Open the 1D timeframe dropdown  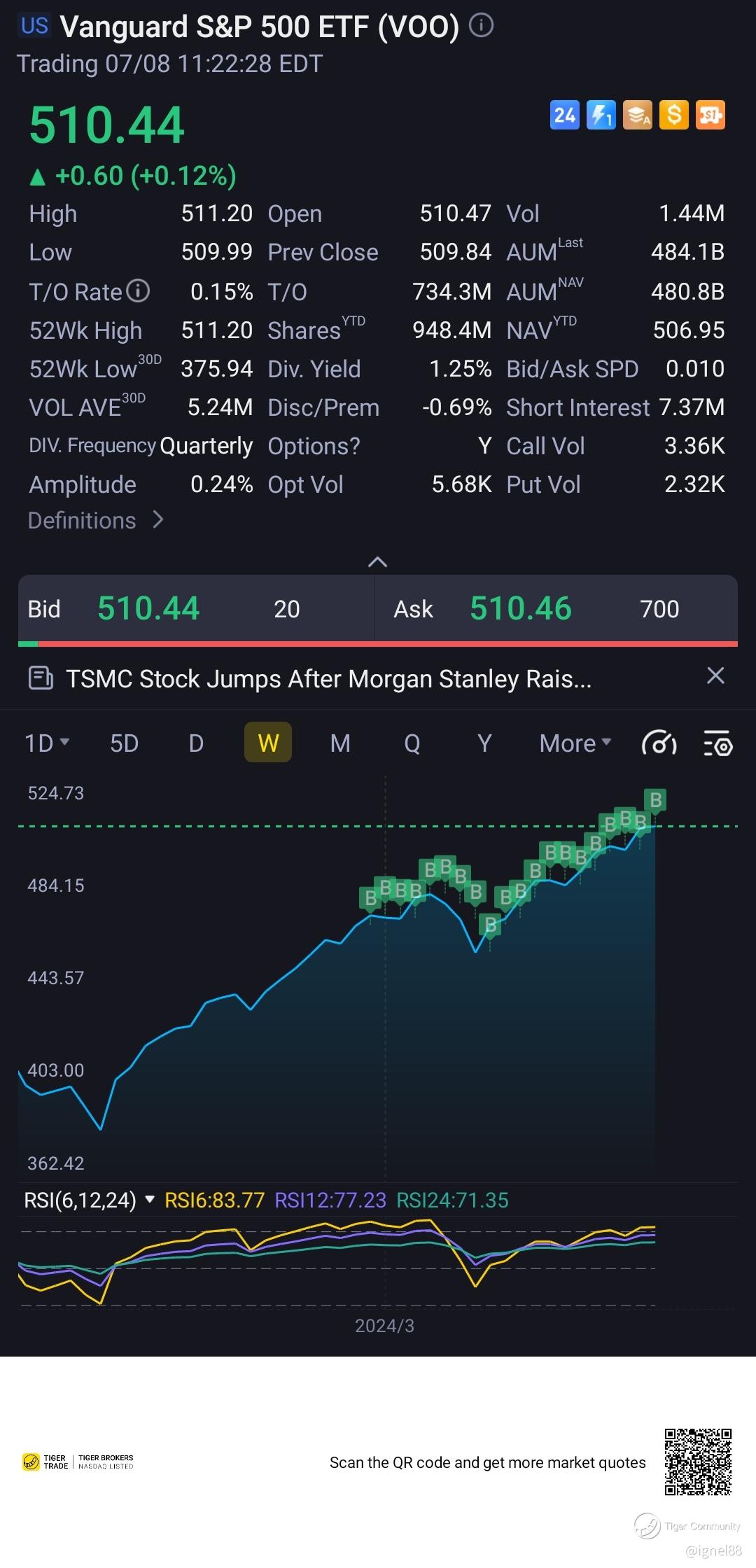[x=47, y=743]
